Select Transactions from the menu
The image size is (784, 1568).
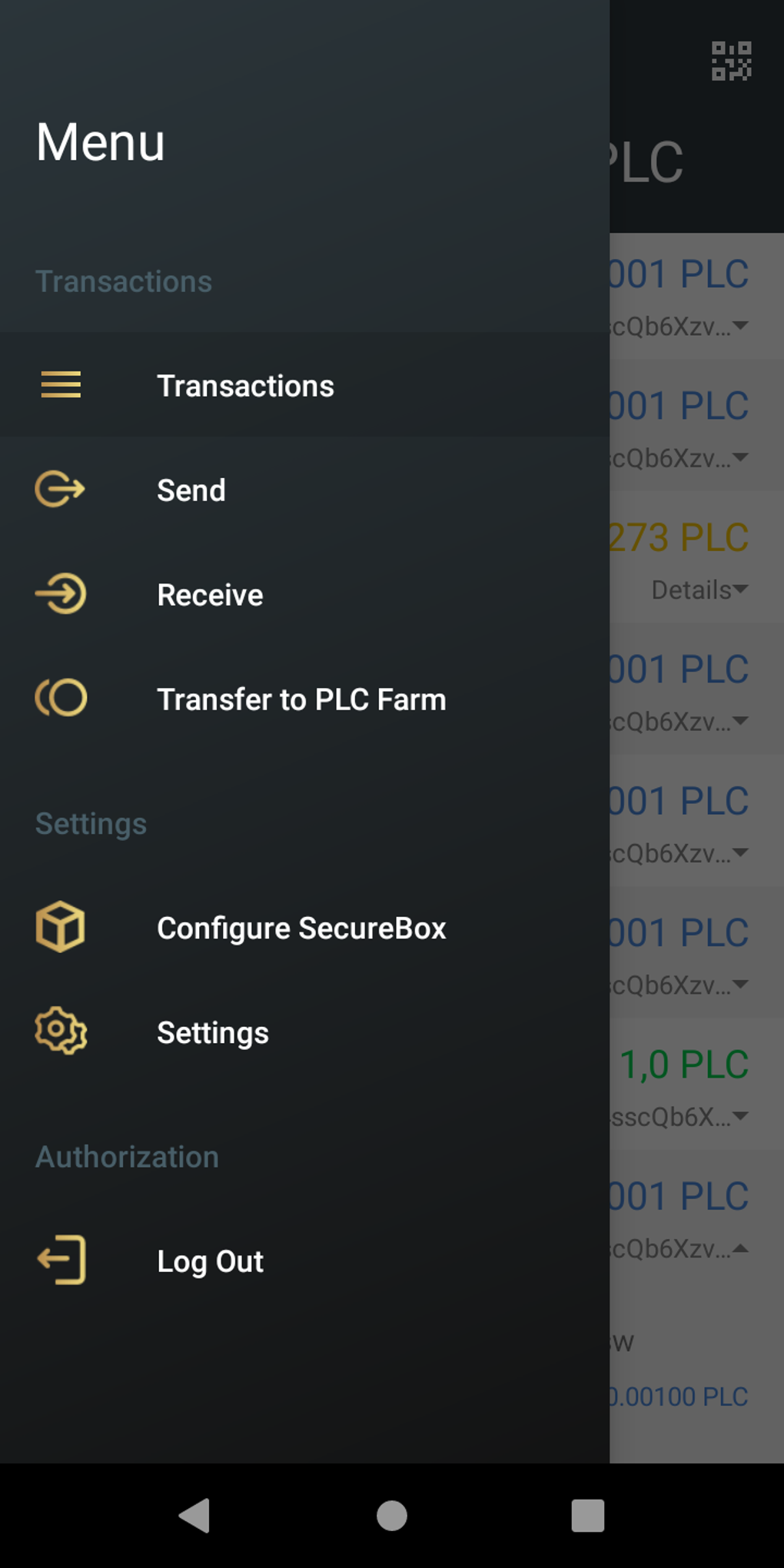click(244, 385)
